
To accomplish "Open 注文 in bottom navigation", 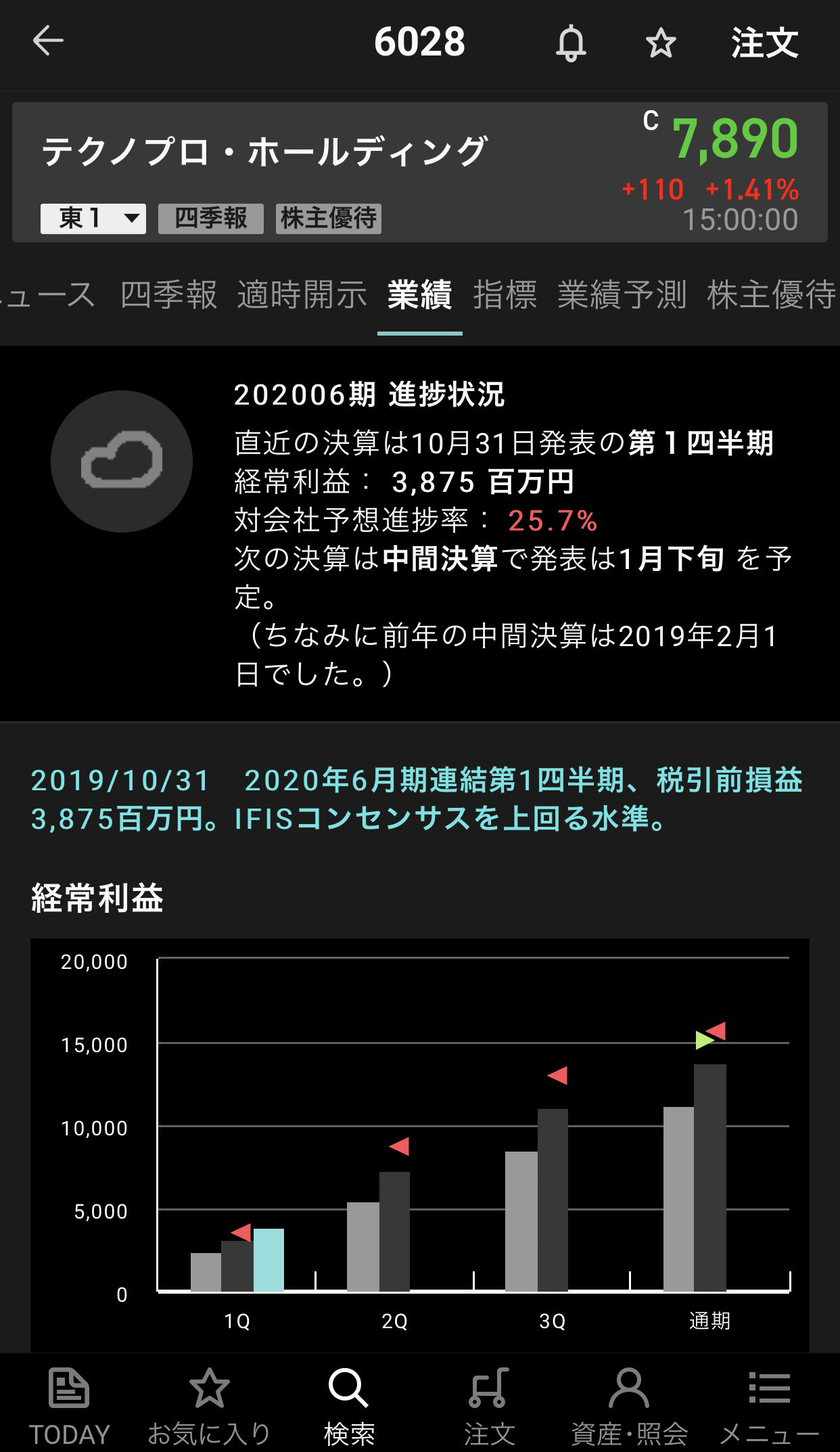I will 489,1405.
